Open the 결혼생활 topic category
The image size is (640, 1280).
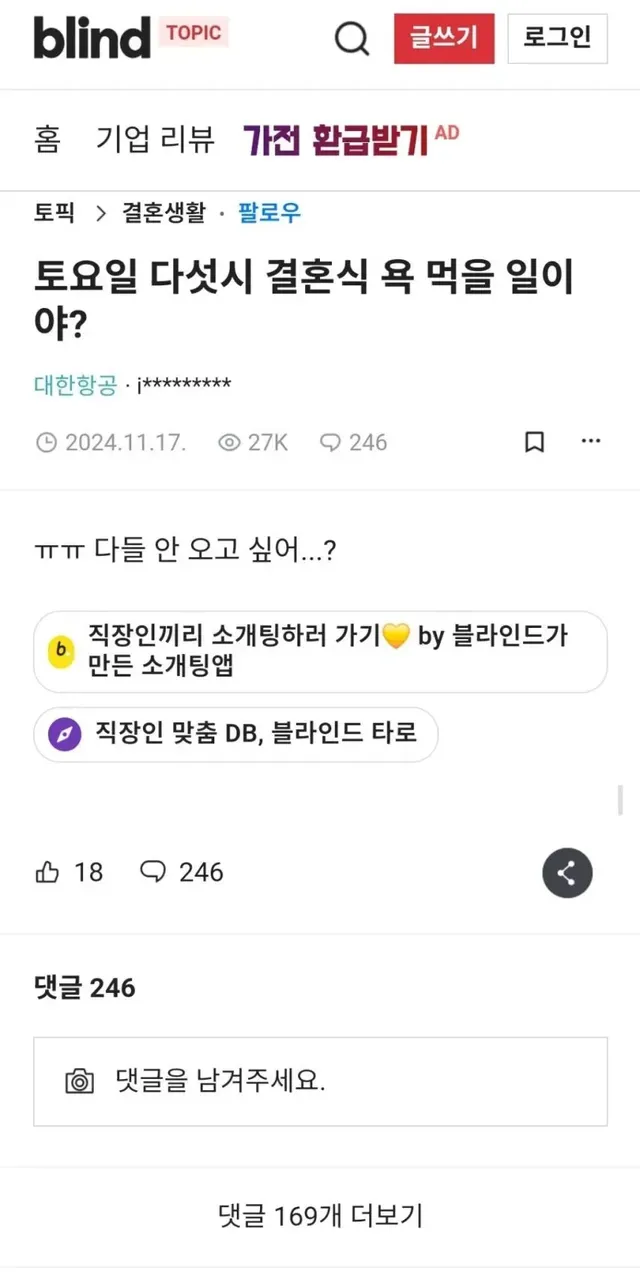click(x=164, y=212)
